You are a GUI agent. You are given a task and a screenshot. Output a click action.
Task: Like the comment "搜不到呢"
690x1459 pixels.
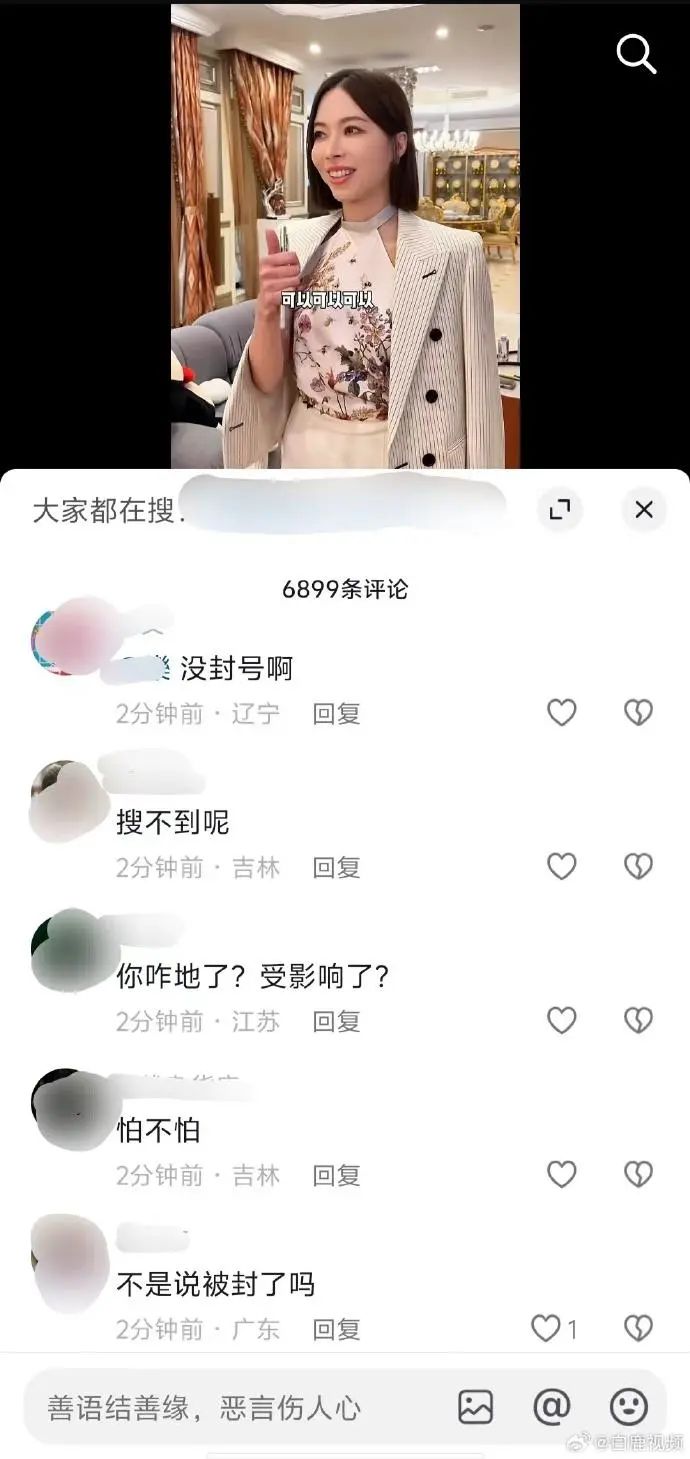tap(562, 866)
